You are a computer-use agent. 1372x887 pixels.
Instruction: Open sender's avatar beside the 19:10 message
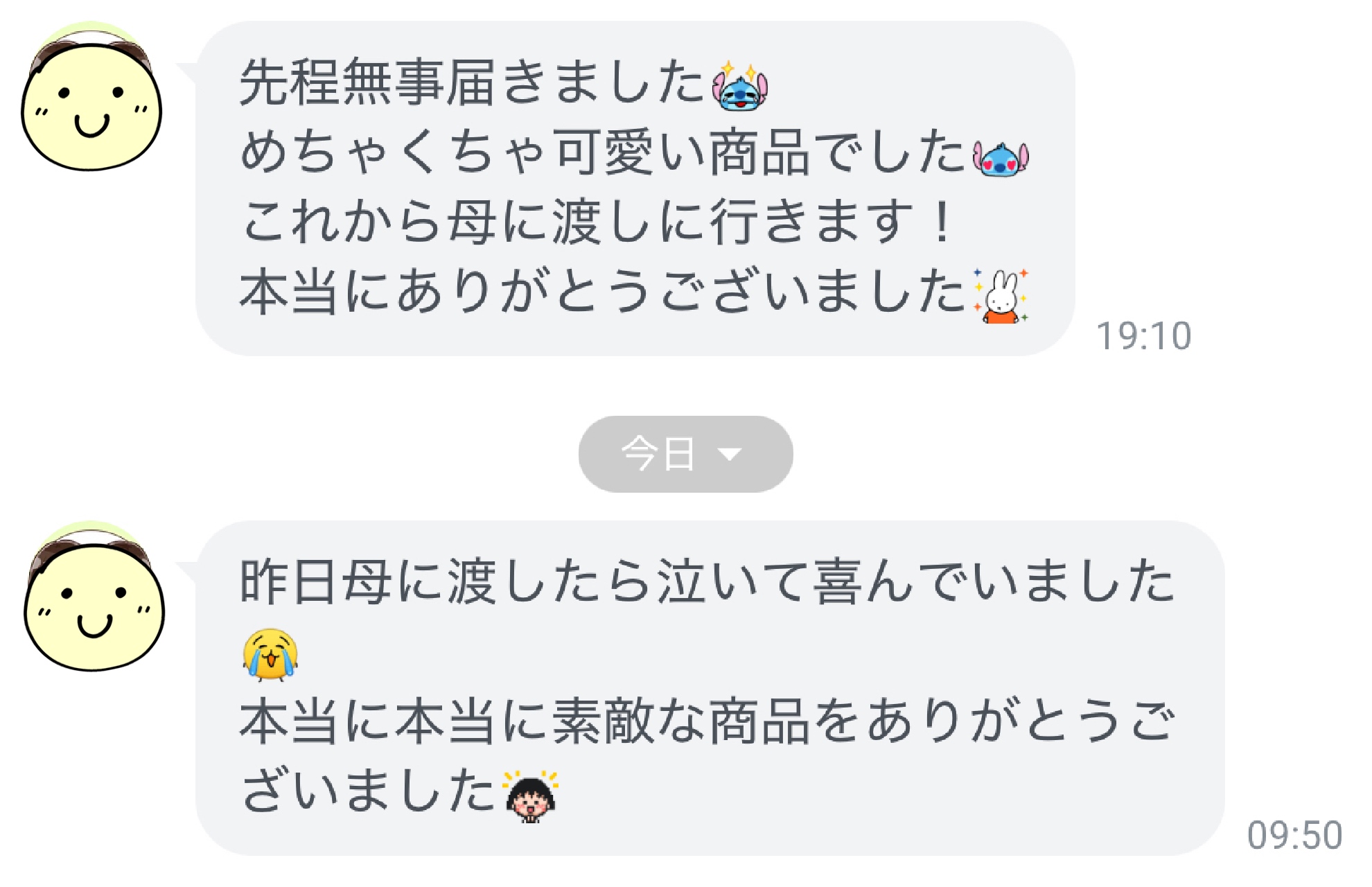(x=91, y=98)
